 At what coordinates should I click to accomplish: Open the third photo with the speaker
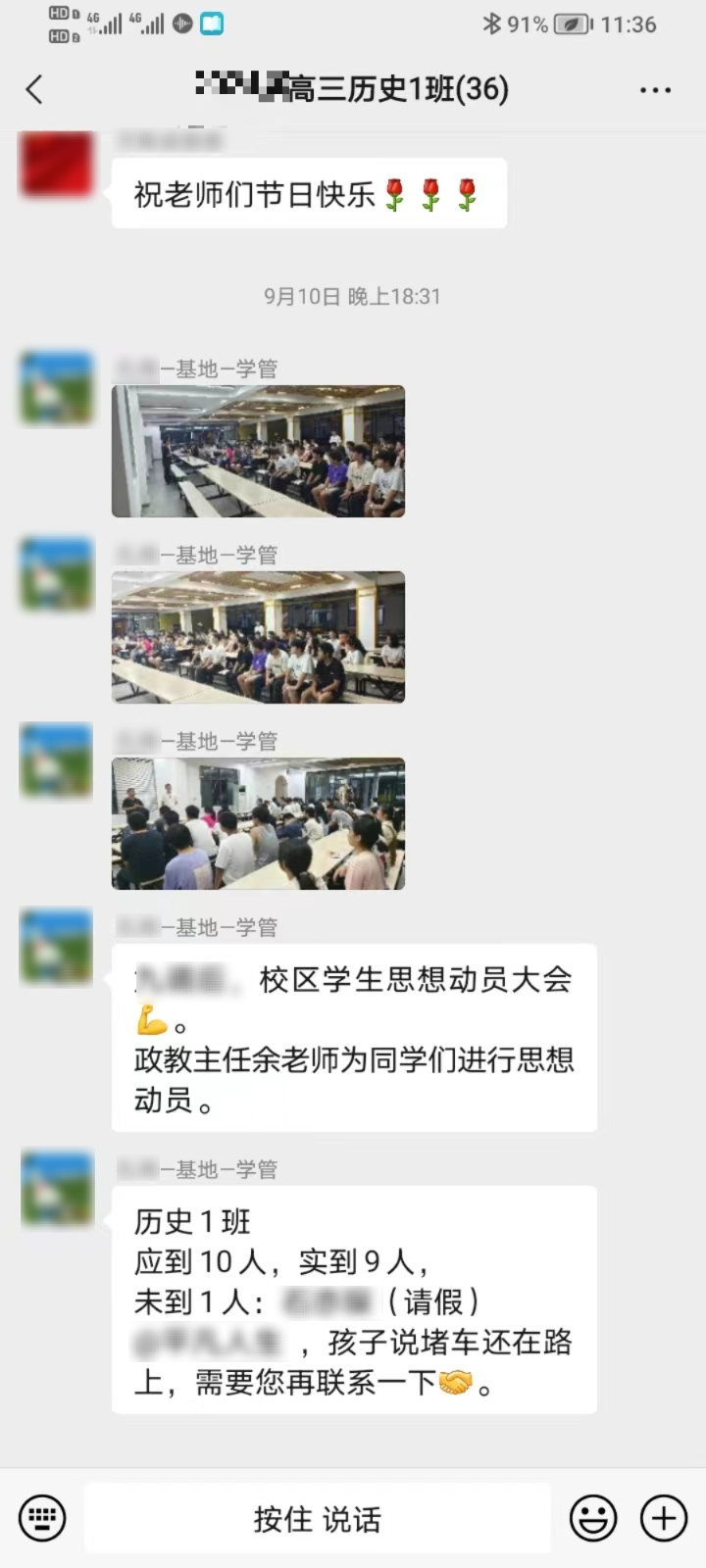258,823
